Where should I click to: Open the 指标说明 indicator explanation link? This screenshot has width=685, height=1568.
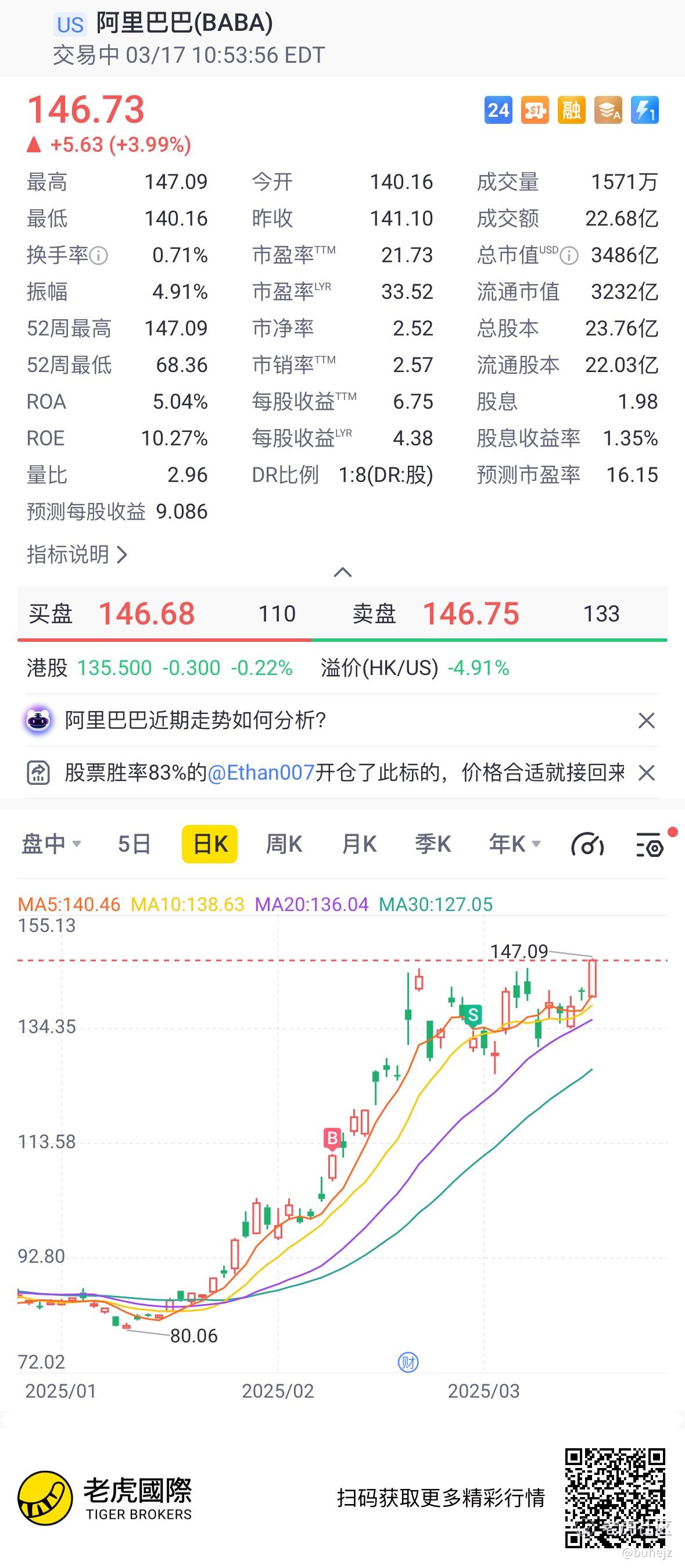pos(77,555)
